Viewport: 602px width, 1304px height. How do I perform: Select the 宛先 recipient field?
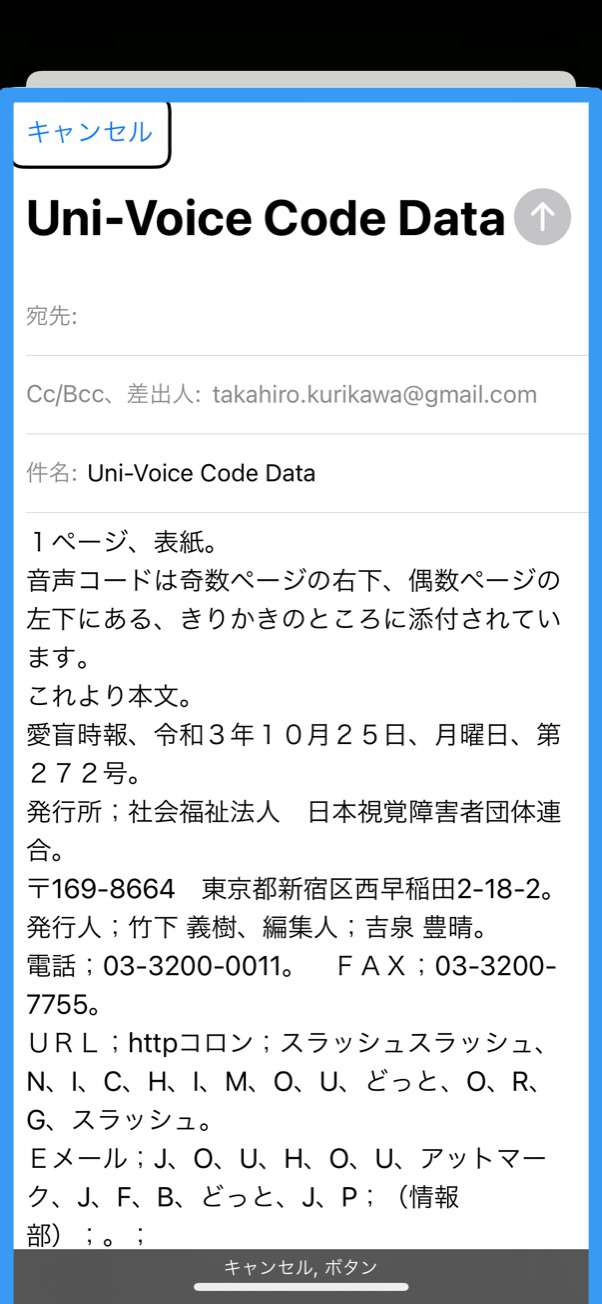click(307, 317)
